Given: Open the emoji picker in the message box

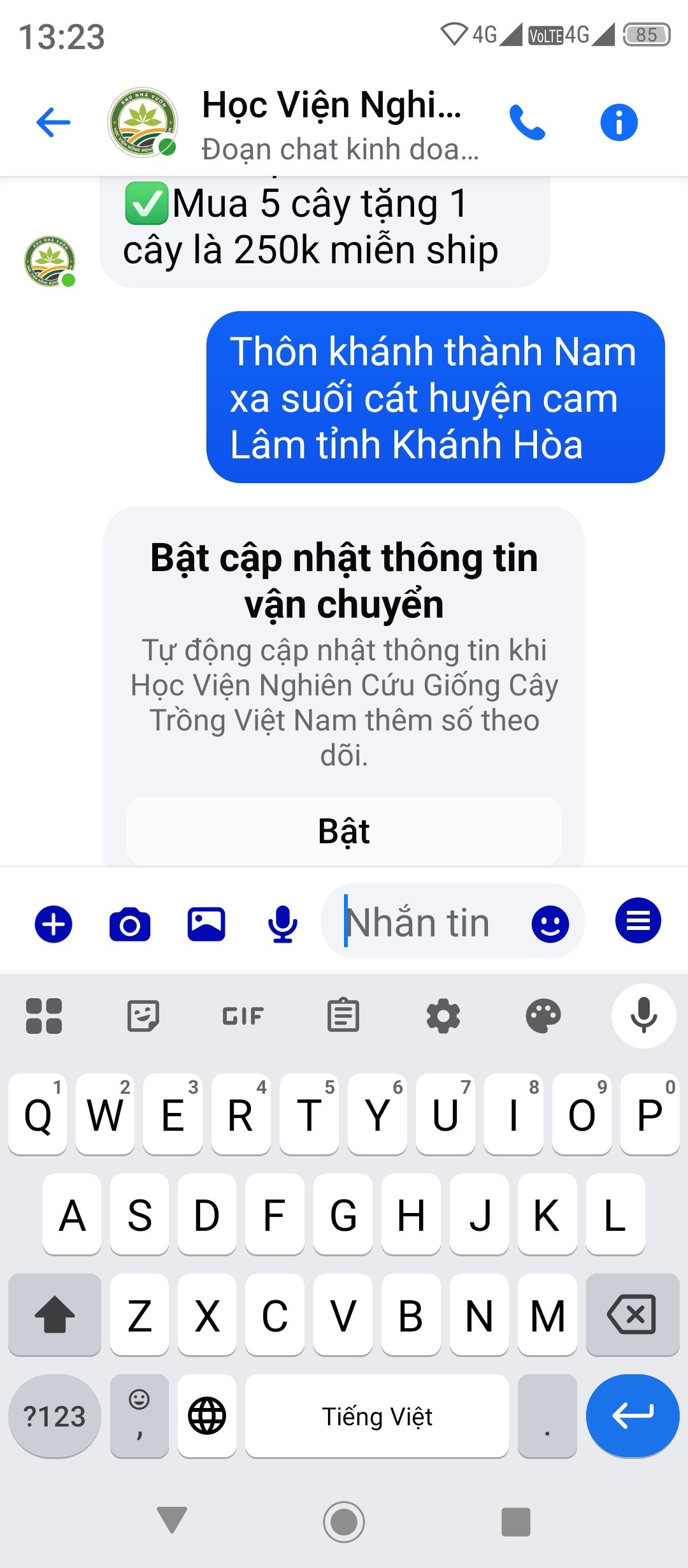Looking at the screenshot, I should (x=550, y=924).
